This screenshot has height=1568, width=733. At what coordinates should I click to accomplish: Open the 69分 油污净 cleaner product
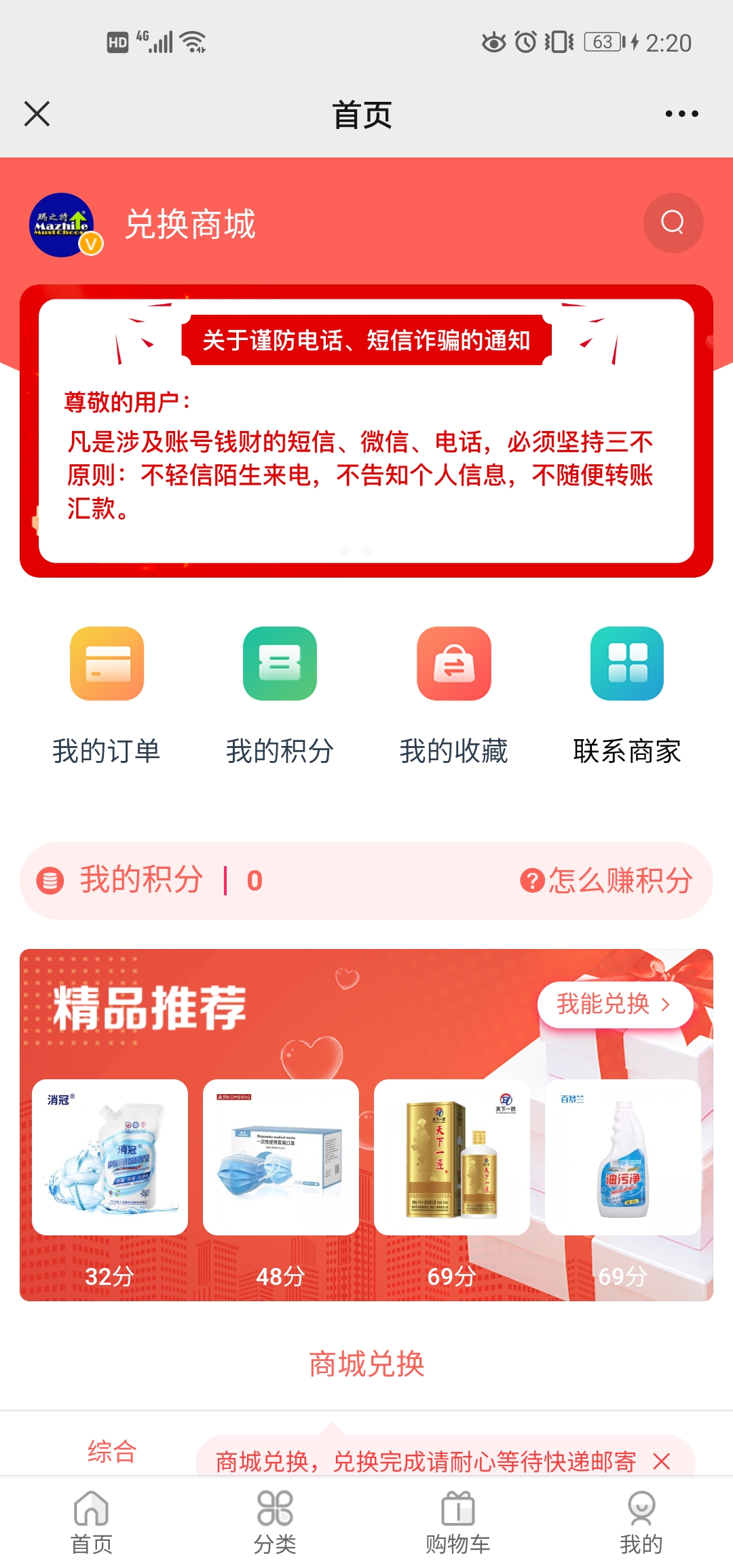tap(623, 1157)
